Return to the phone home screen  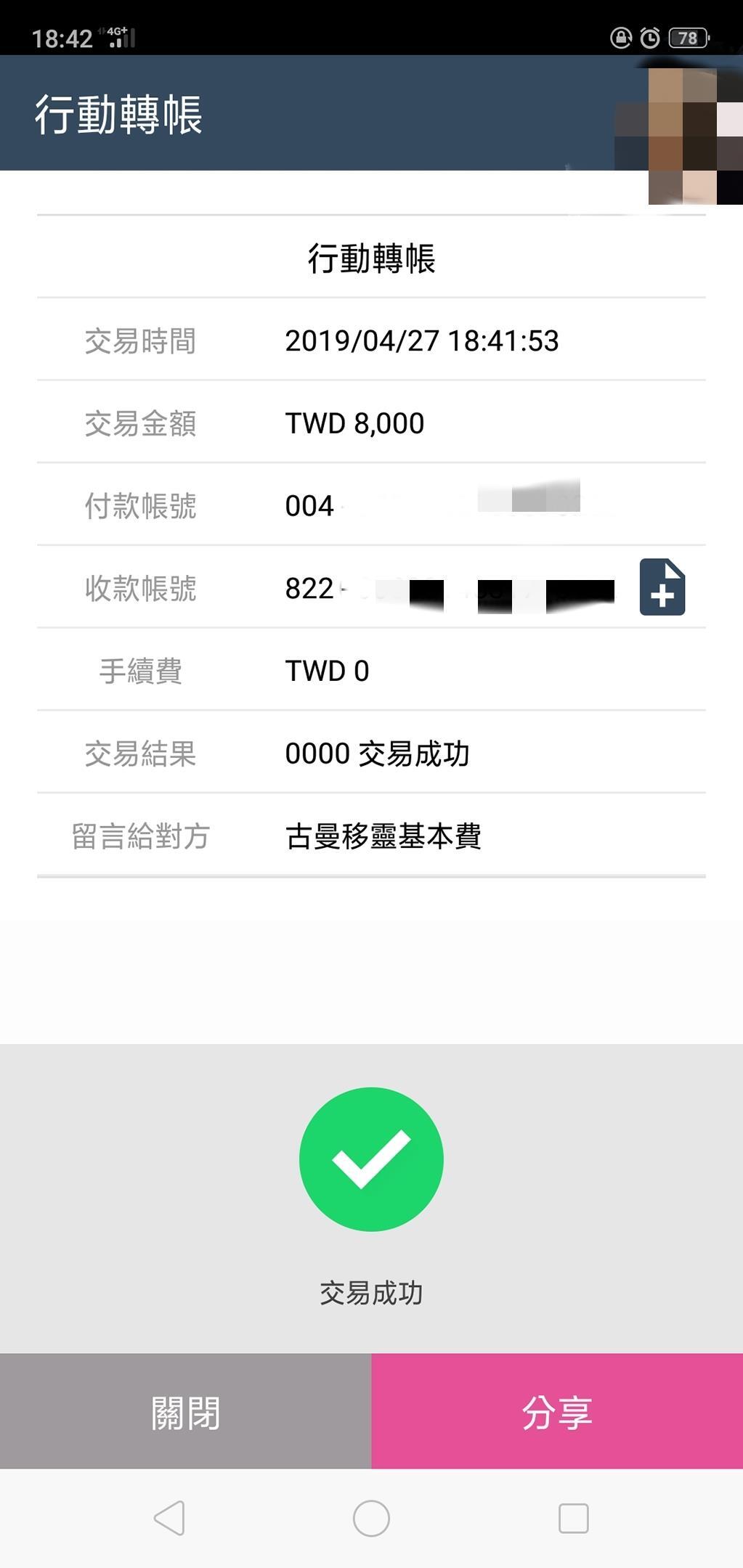point(371,1518)
